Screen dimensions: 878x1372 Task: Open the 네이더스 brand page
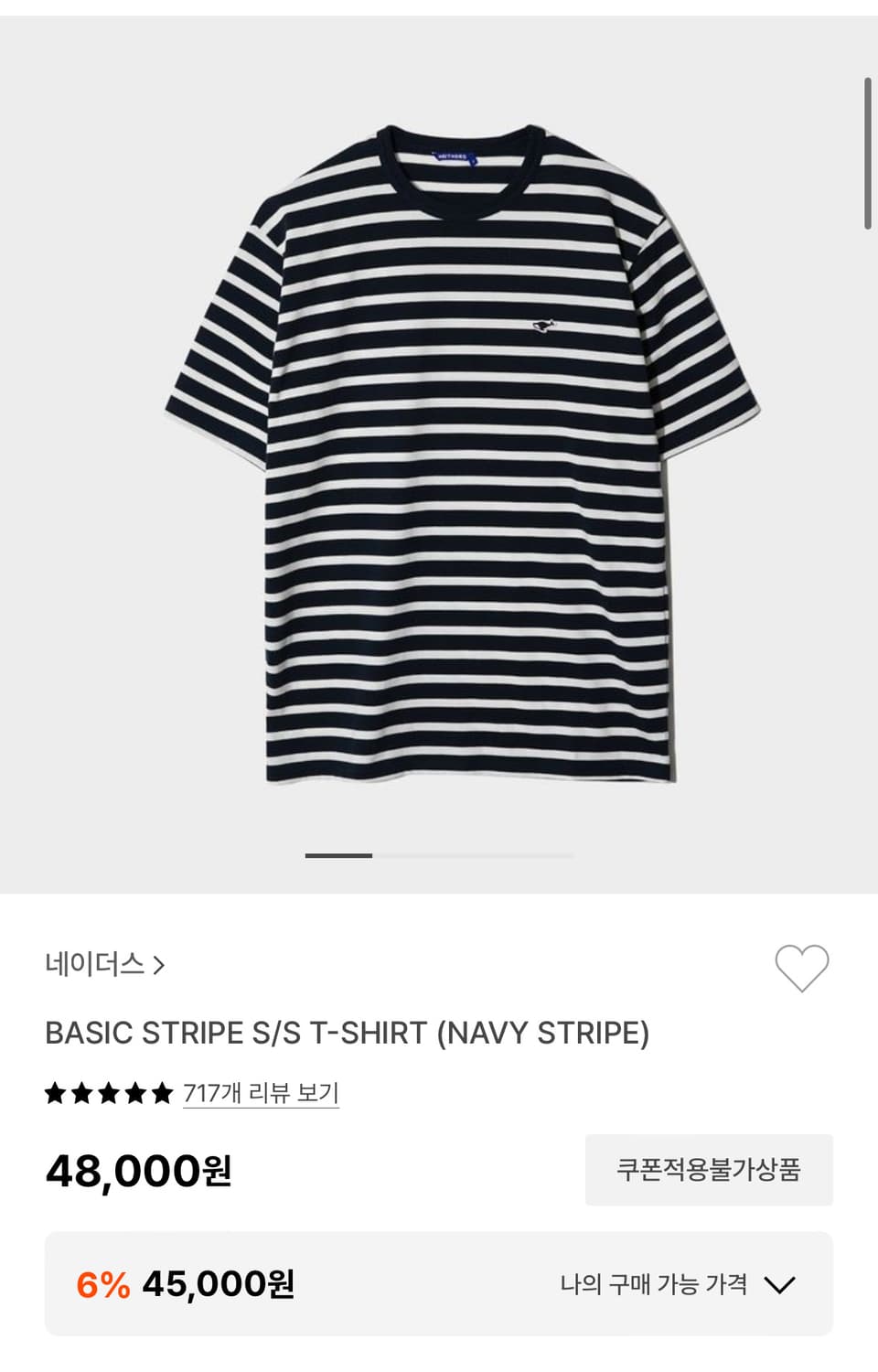[x=104, y=964]
